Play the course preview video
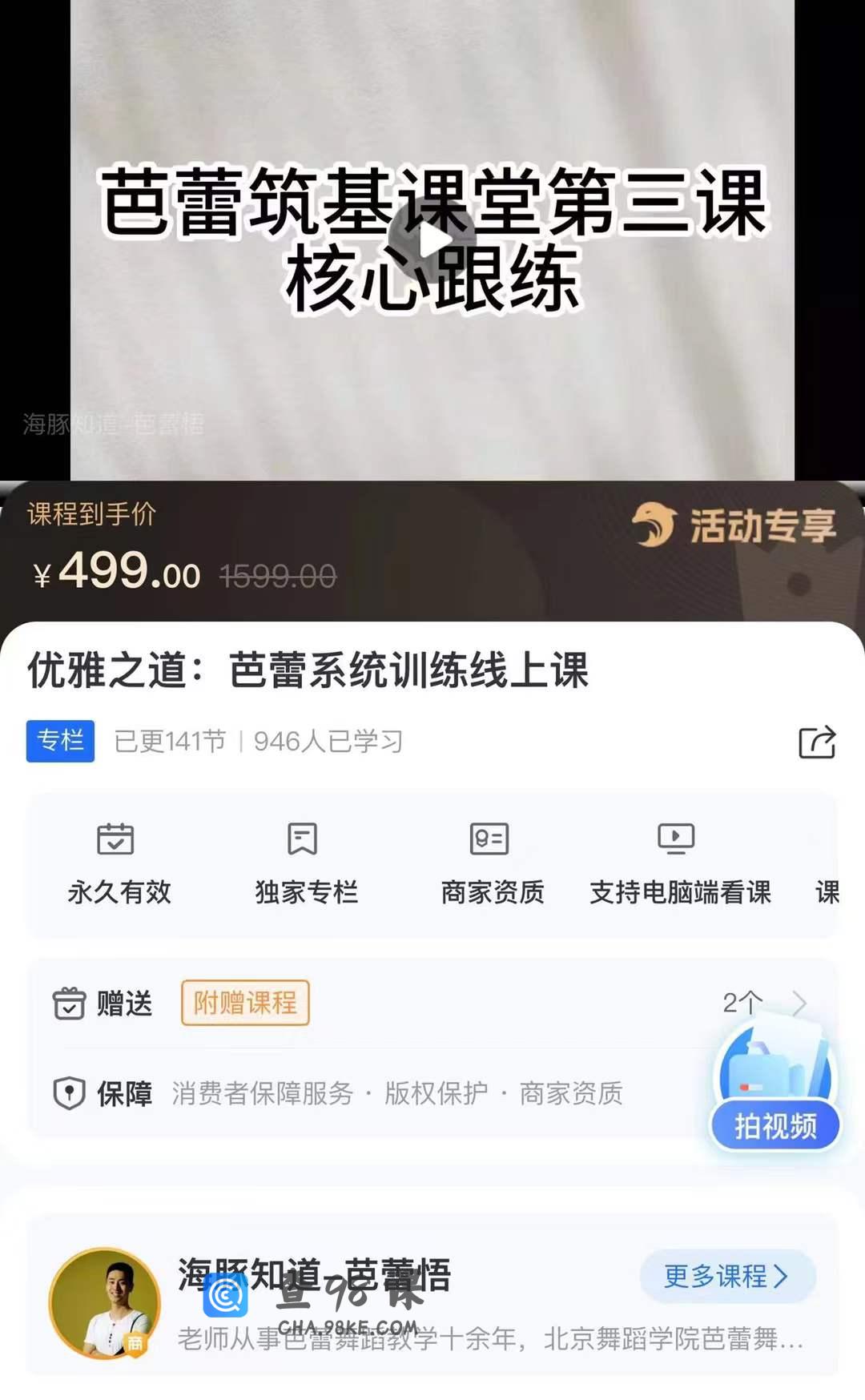The image size is (865, 1400). [432, 240]
